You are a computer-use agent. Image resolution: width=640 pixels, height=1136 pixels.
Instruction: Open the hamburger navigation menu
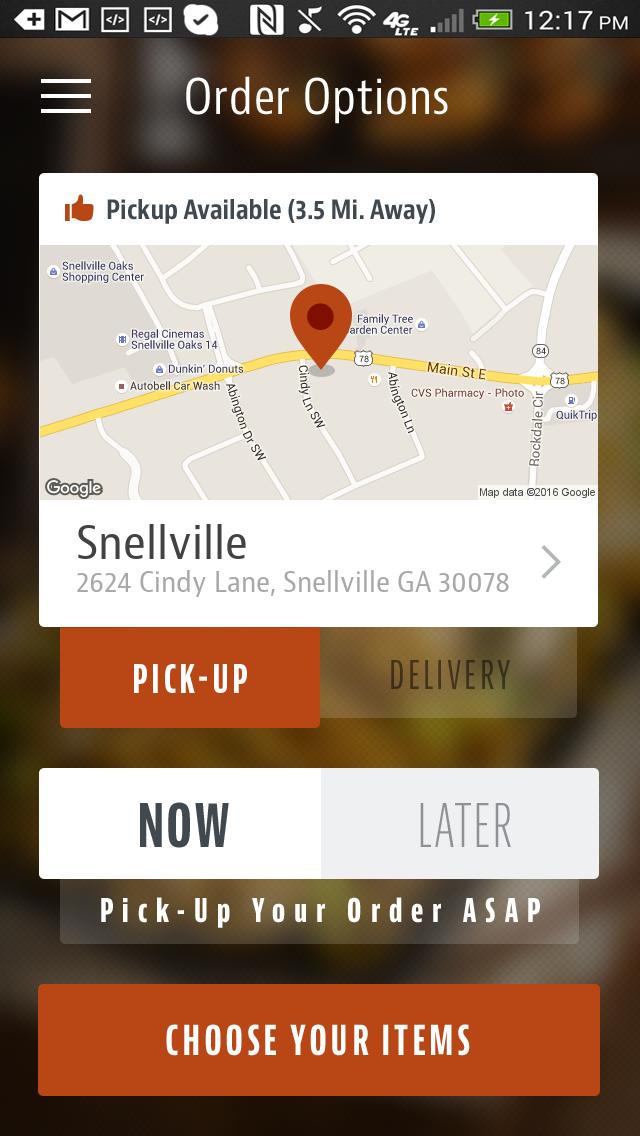pyautogui.click(x=66, y=96)
